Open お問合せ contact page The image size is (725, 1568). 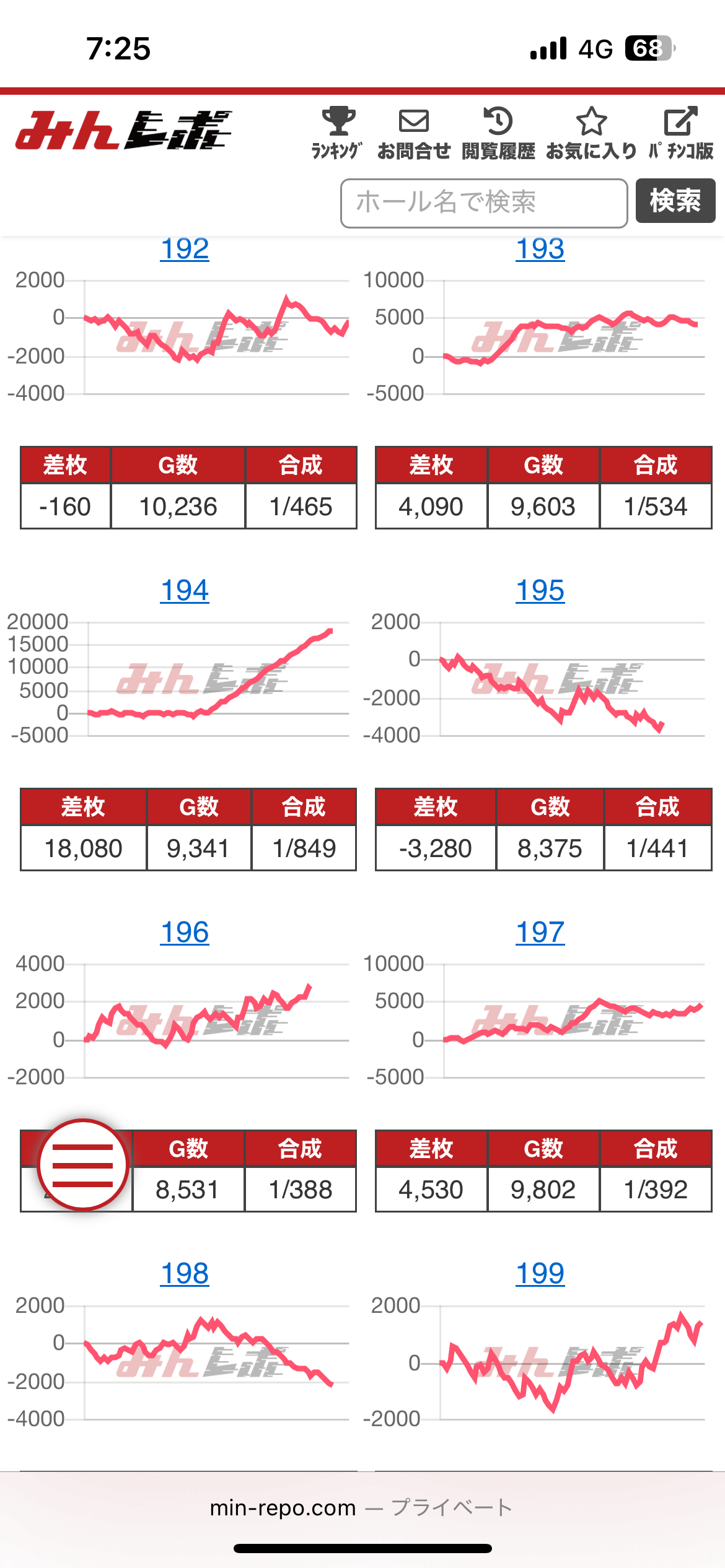tap(413, 133)
